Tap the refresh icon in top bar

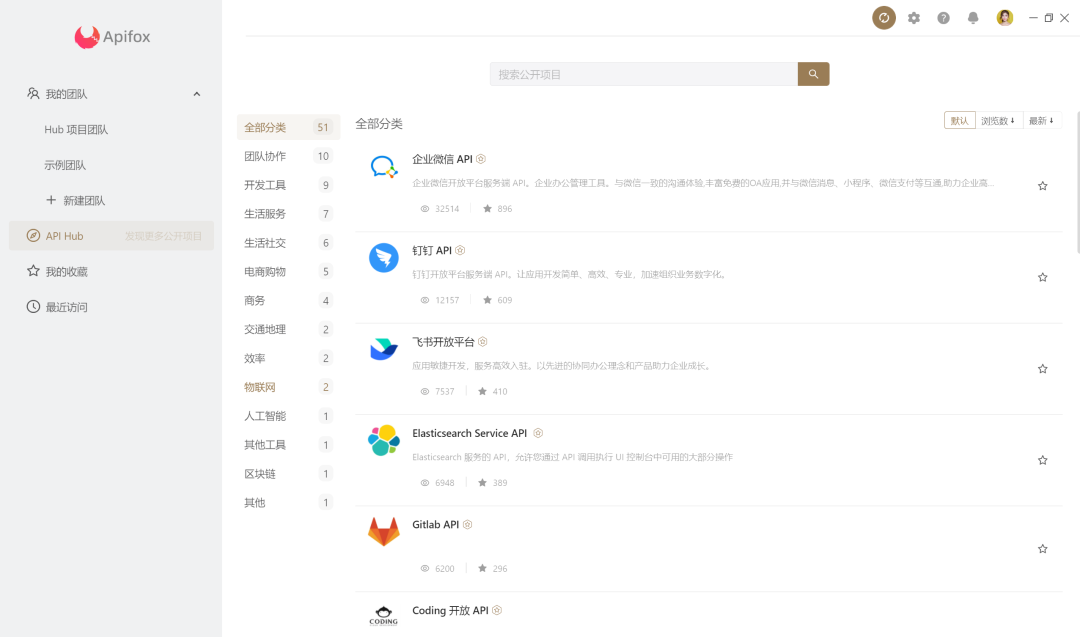(883, 18)
